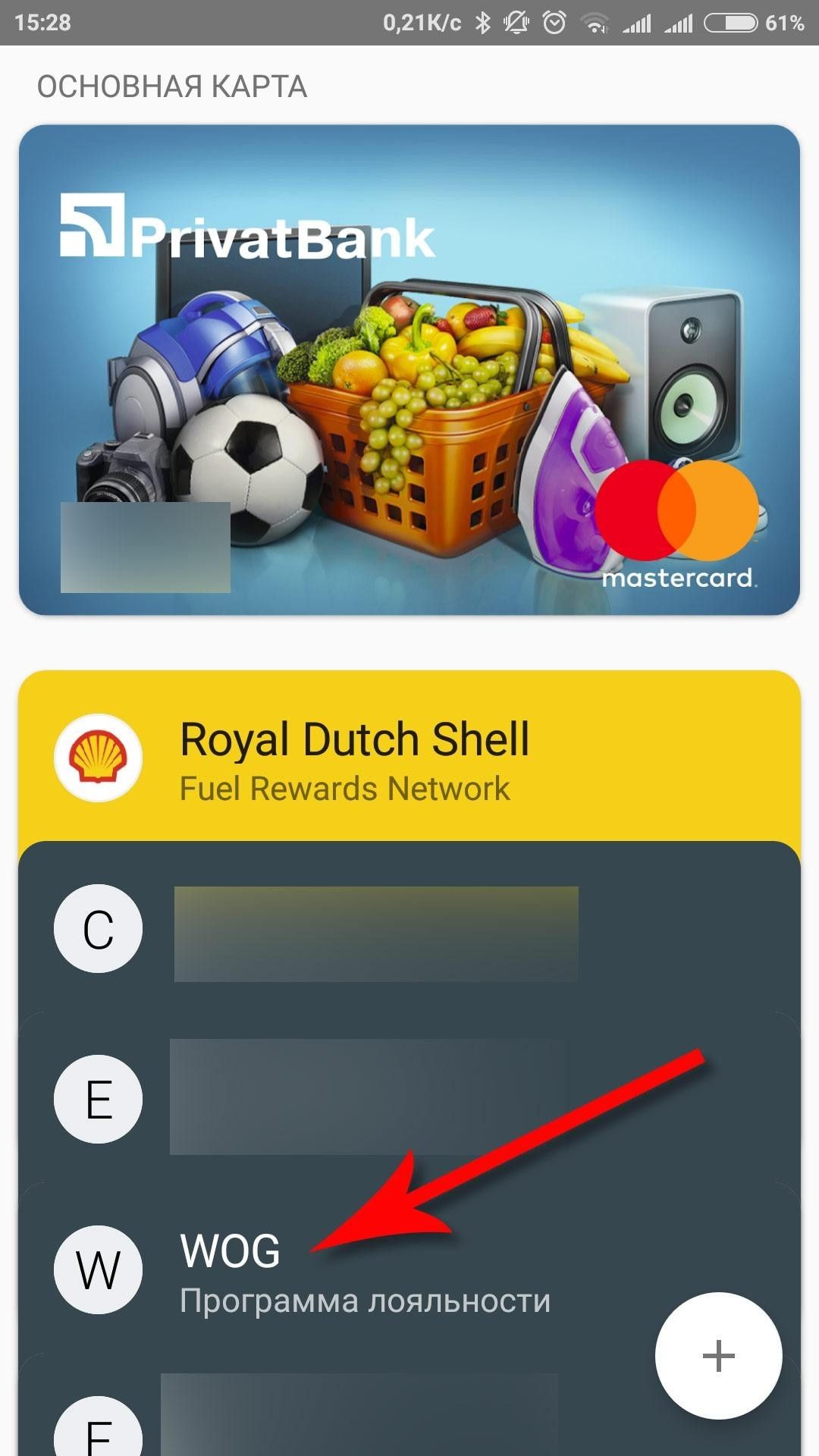
Task: Open the PrivatBank Mastercard card
Action: pos(409,369)
